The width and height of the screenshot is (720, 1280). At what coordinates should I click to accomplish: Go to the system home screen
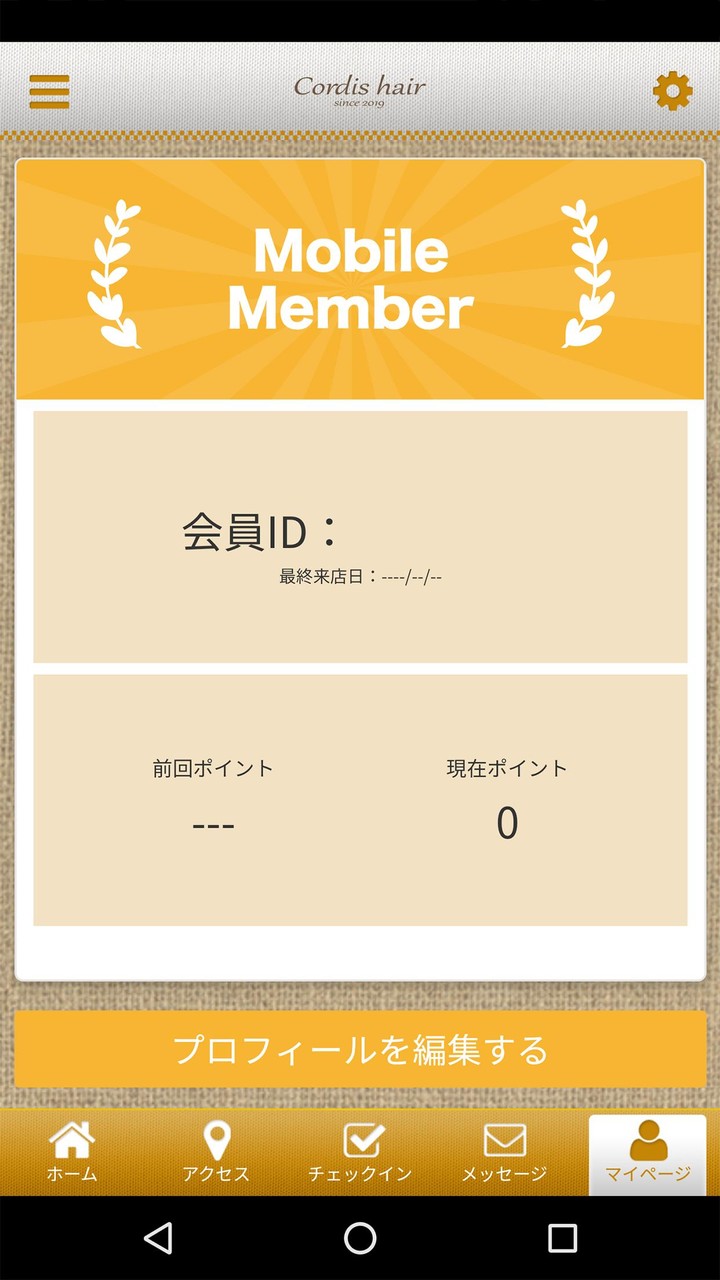(x=360, y=1238)
